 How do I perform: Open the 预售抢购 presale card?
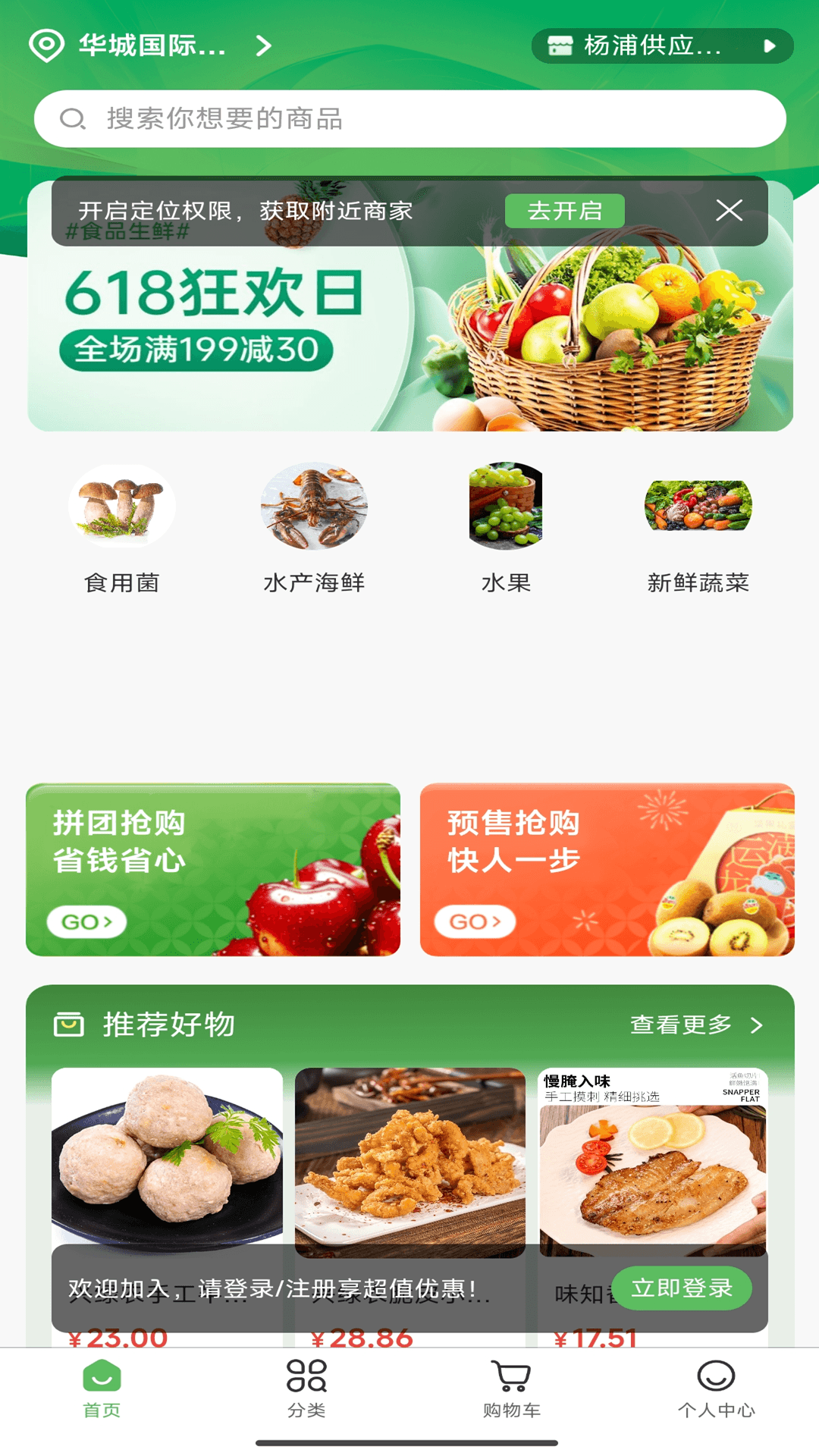tap(607, 870)
